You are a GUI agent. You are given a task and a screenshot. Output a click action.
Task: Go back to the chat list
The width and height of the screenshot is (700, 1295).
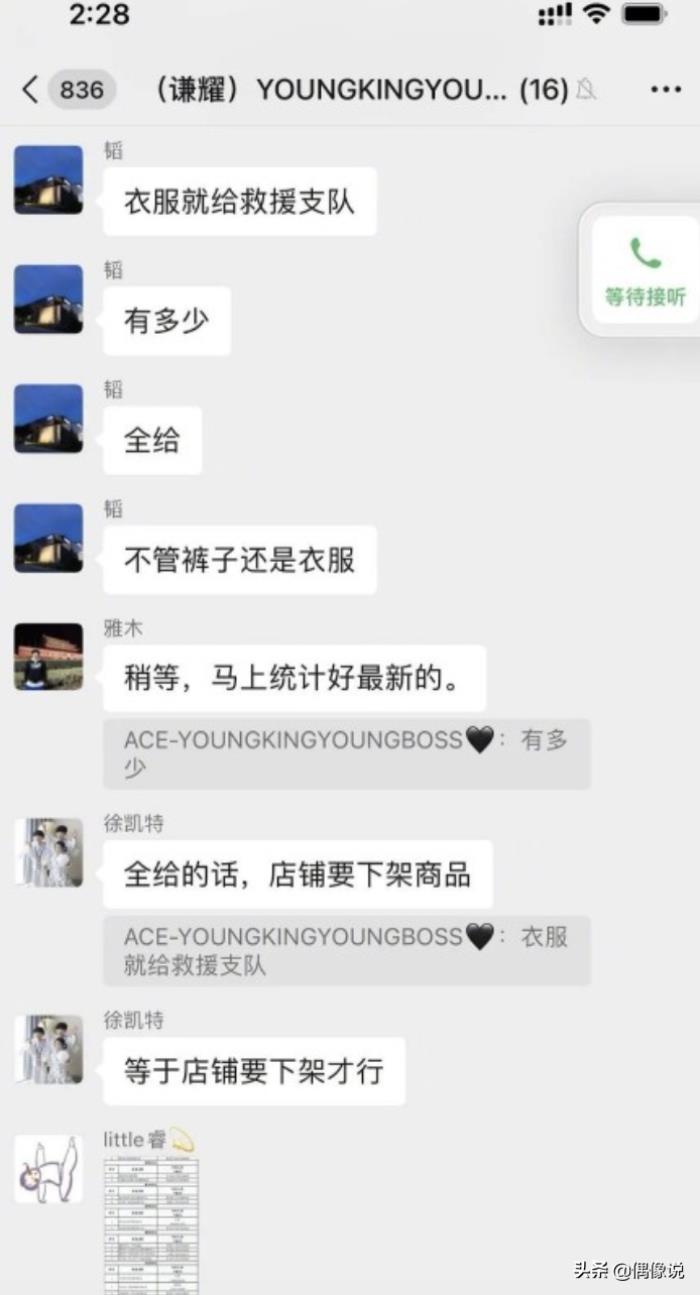click(x=30, y=90)
